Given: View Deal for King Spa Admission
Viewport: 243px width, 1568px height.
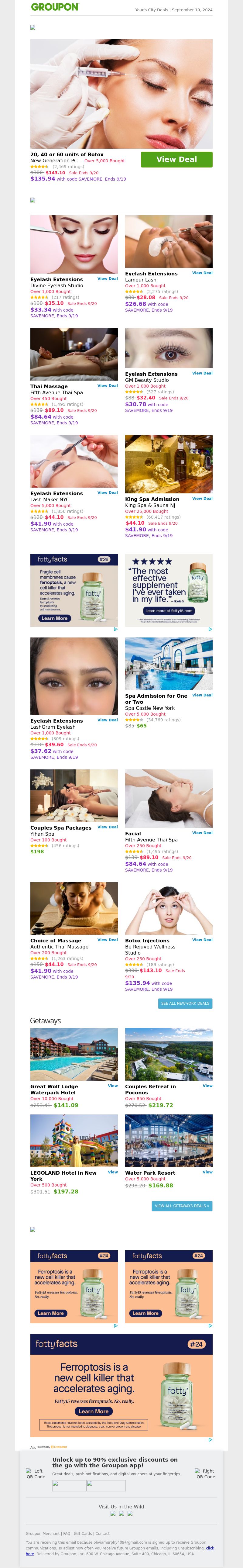Looking at the screenshot, I should pos(202,499).
